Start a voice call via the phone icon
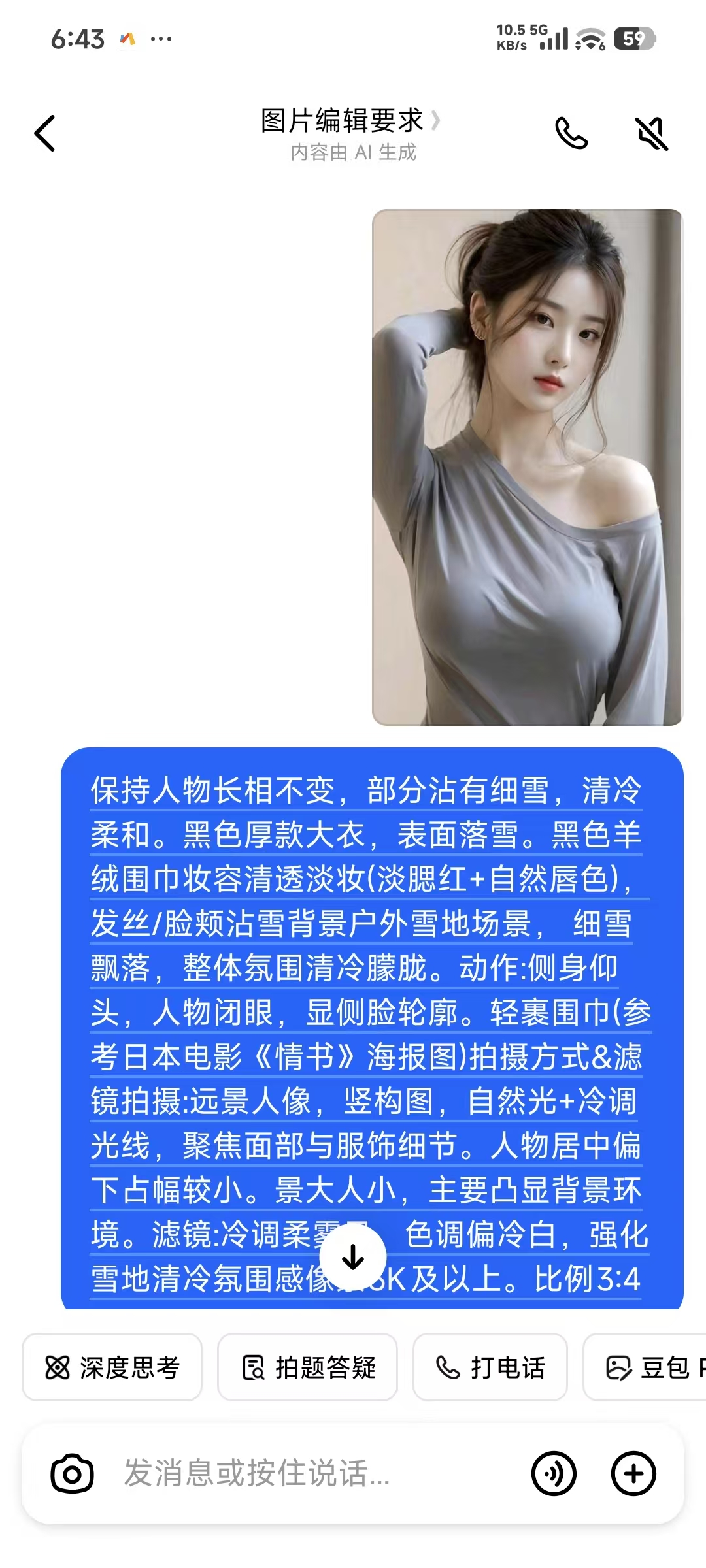The width and height of the screenshot is (706, 1568). click(x=571, y=133)
